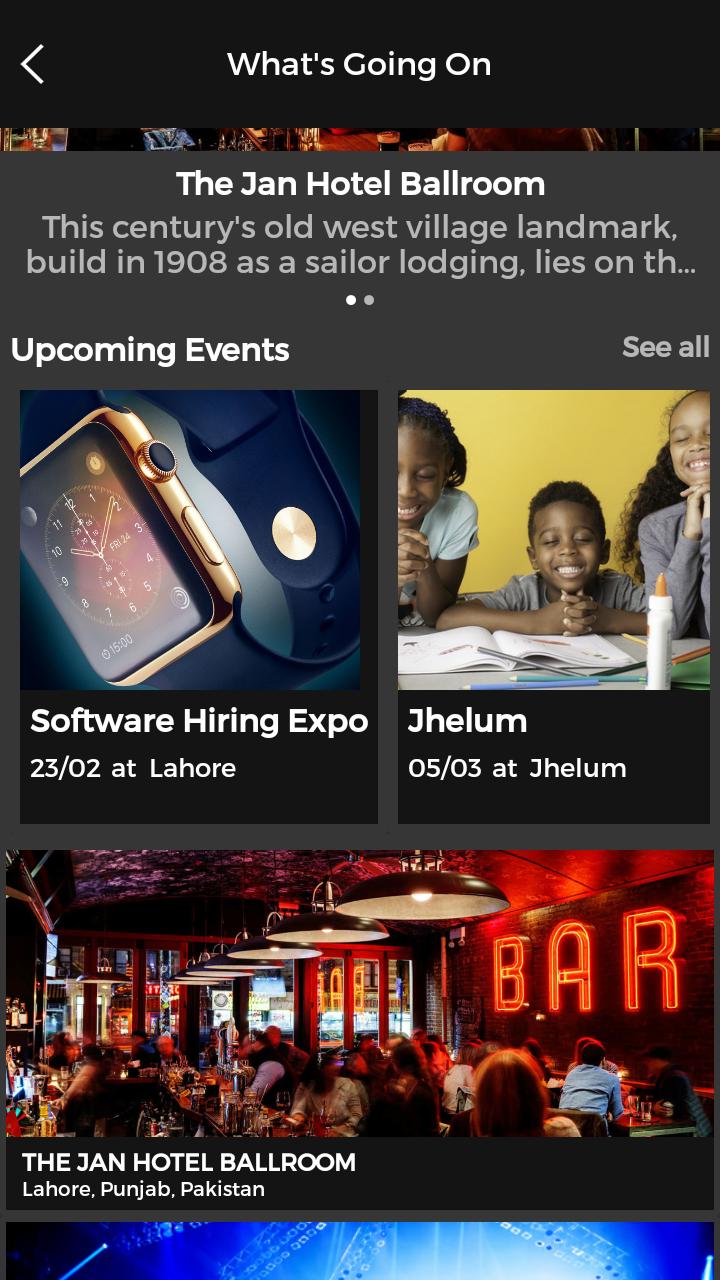Open the Jan Hotel Ballroom venue in Lahore
The image size is (720, 1280).
(x=360, y=1028)
